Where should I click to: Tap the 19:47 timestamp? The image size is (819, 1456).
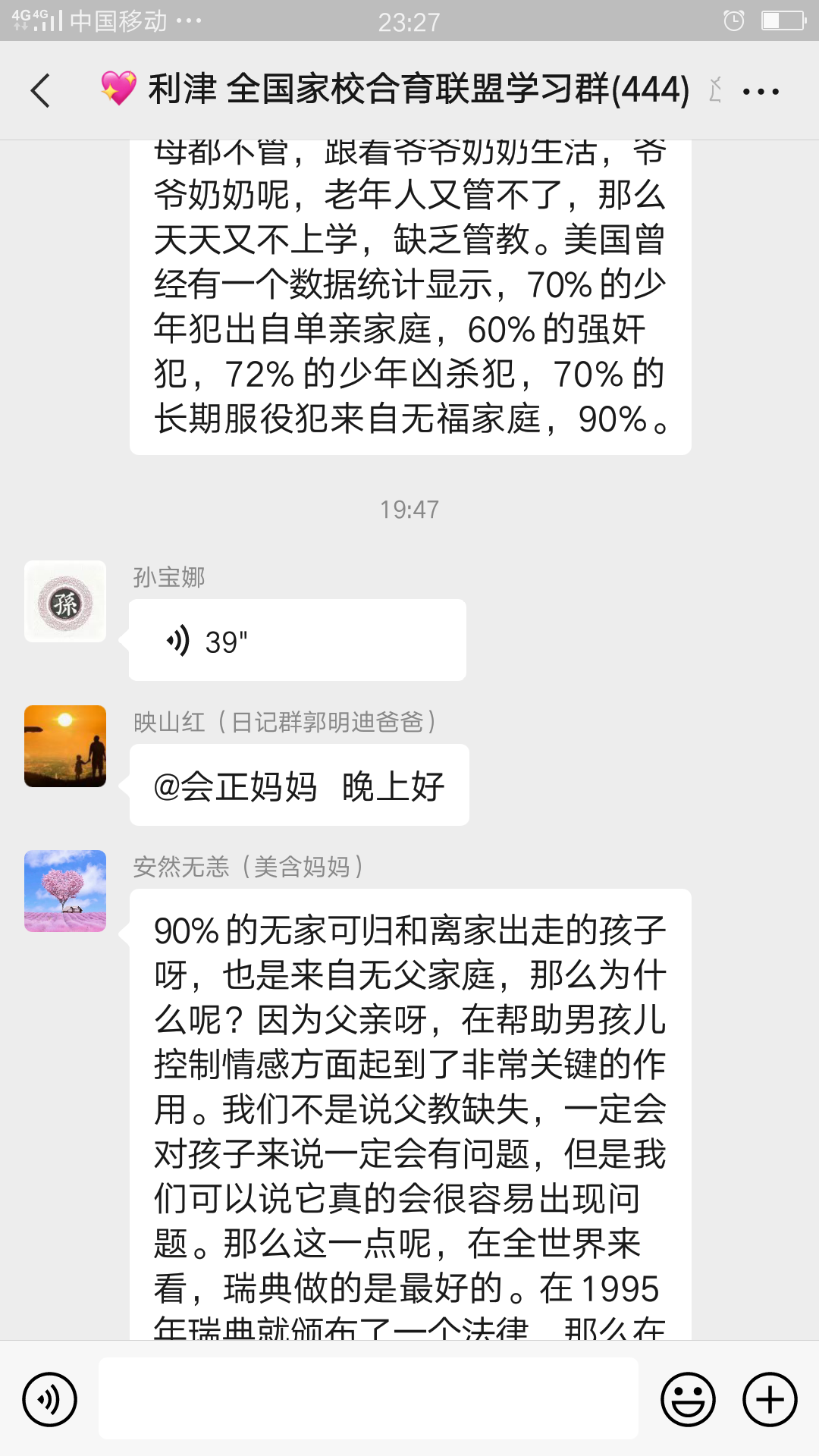click(x=409, y=509)
